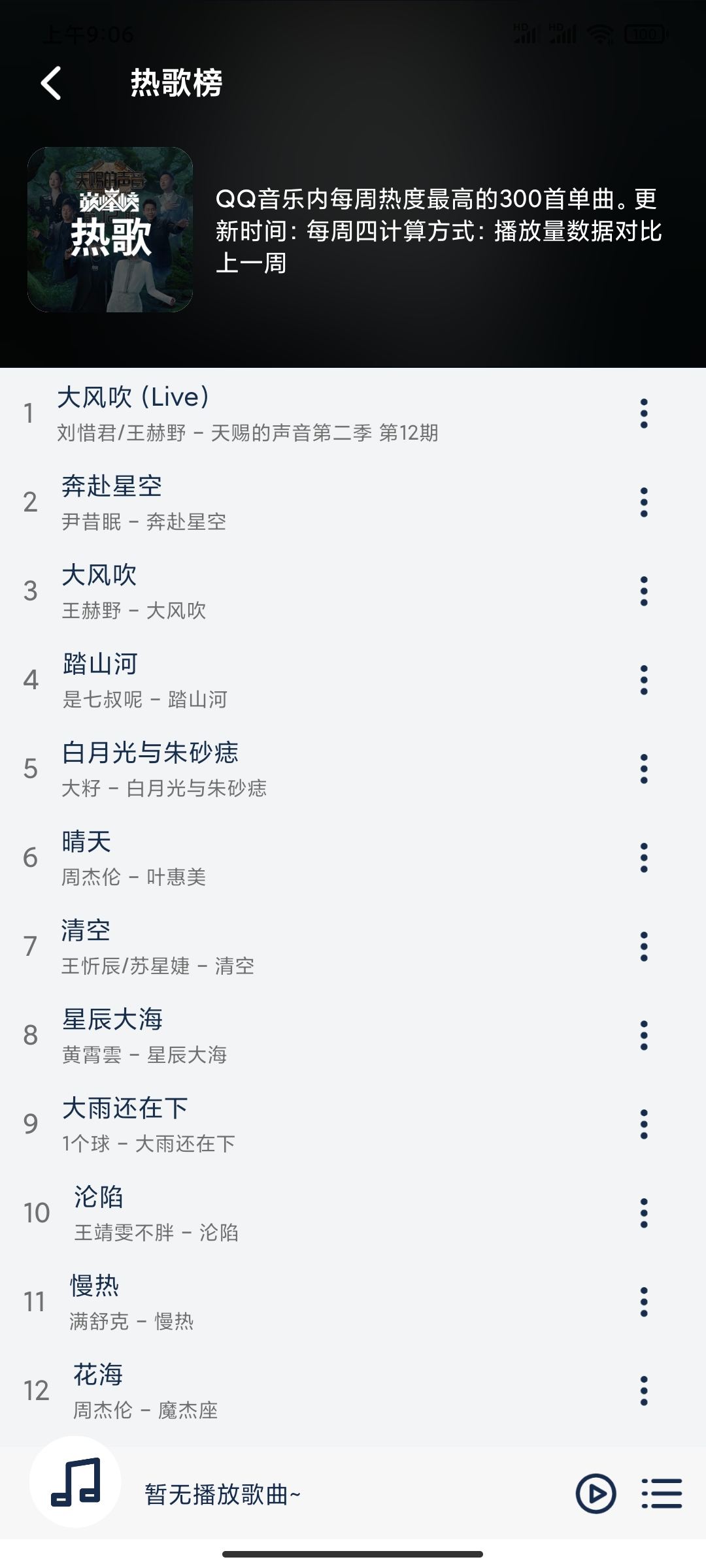Tap the three dots beside 大雨还在下
706x1568 pixels.
click(644, 1124)
